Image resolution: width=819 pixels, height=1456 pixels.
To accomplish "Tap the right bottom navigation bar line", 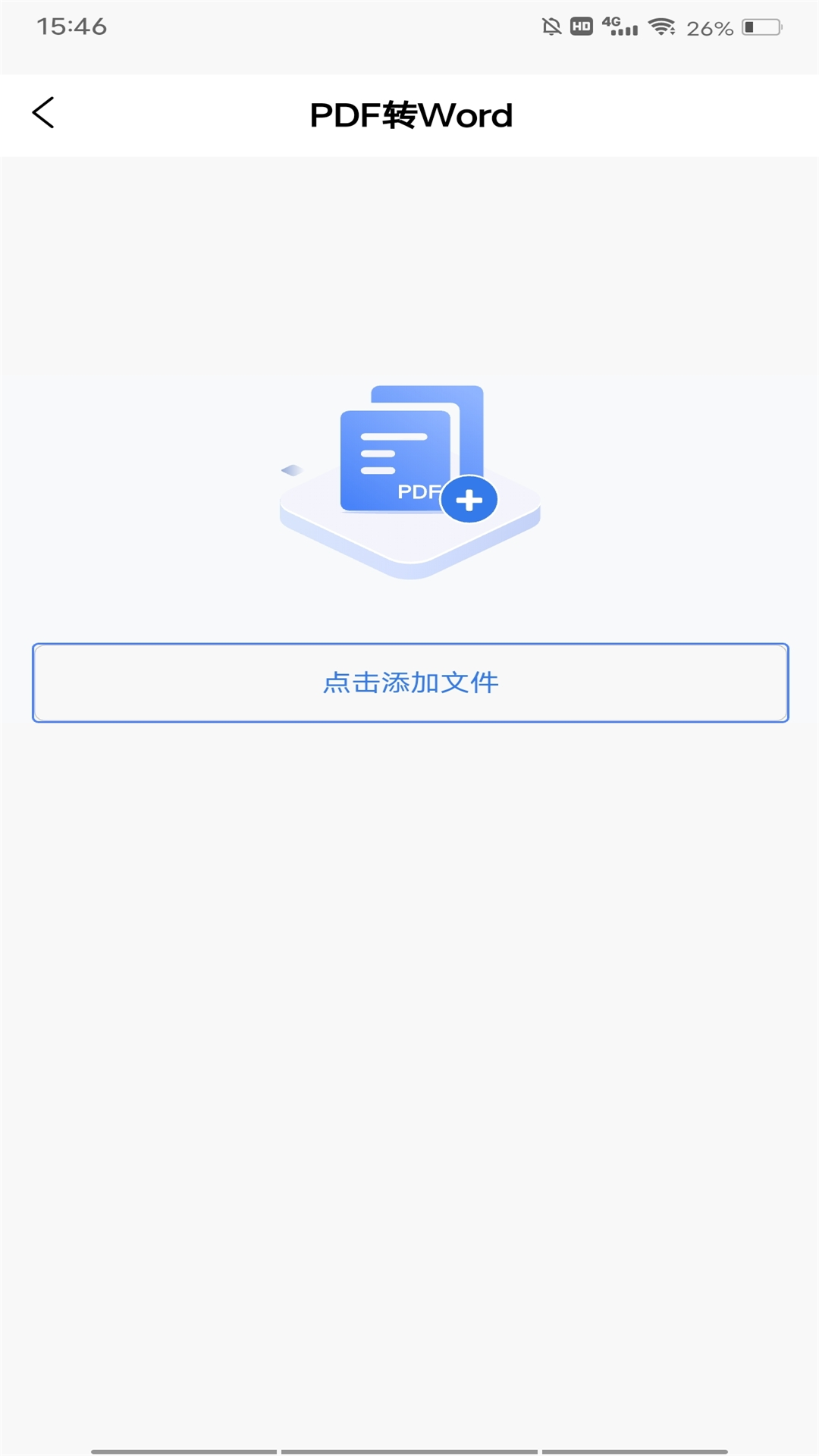I will [x=637, y=1451].
